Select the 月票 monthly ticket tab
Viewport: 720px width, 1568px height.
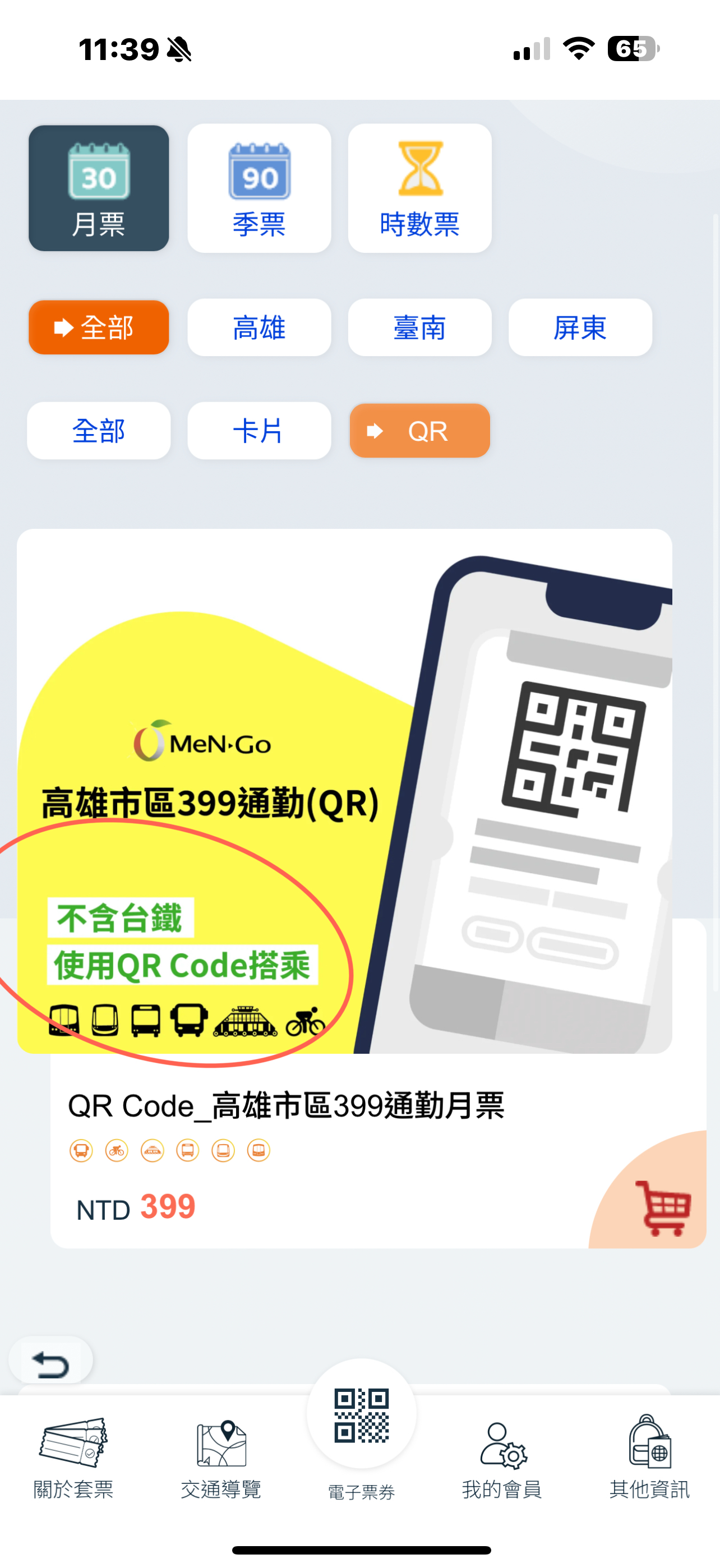click(99, 188)
